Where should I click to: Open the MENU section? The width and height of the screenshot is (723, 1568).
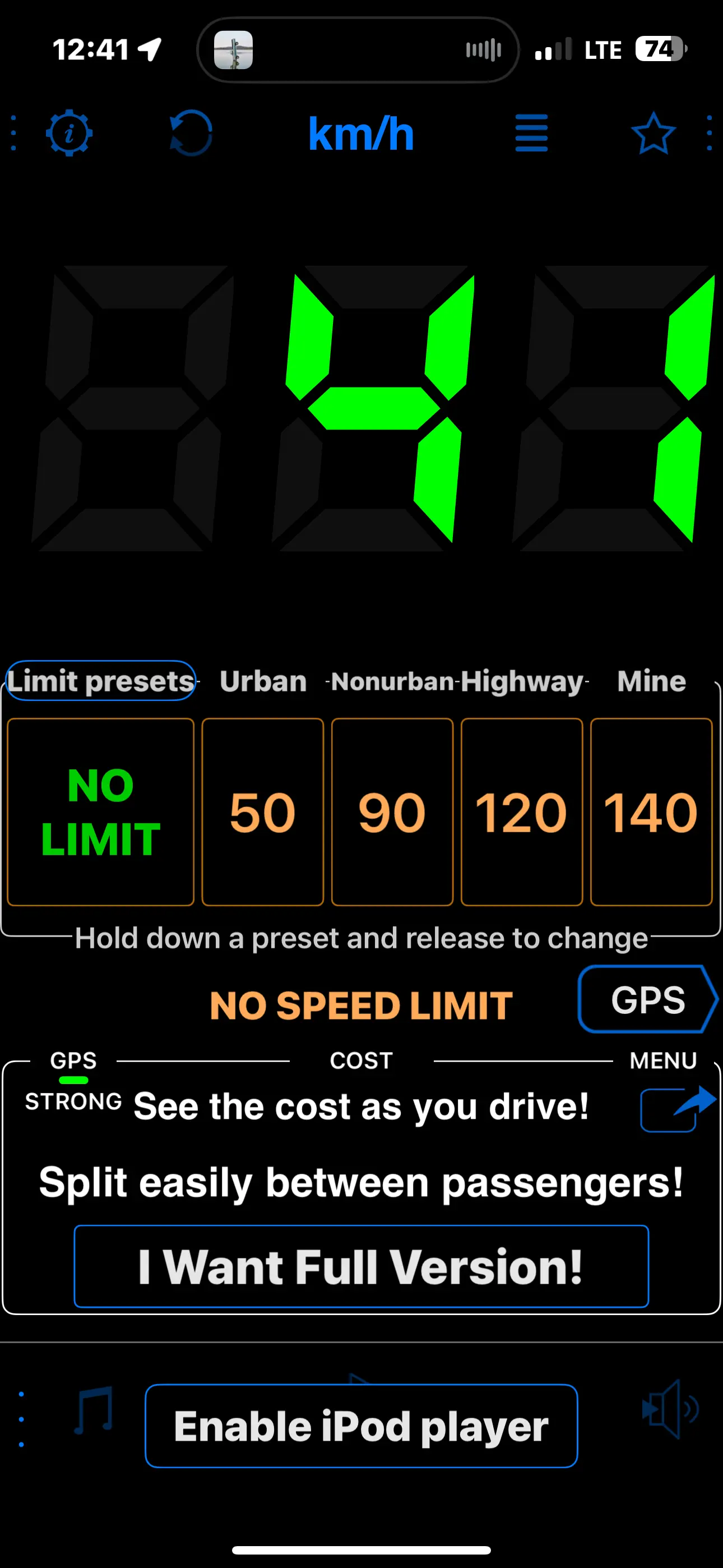pos(662,1060)
